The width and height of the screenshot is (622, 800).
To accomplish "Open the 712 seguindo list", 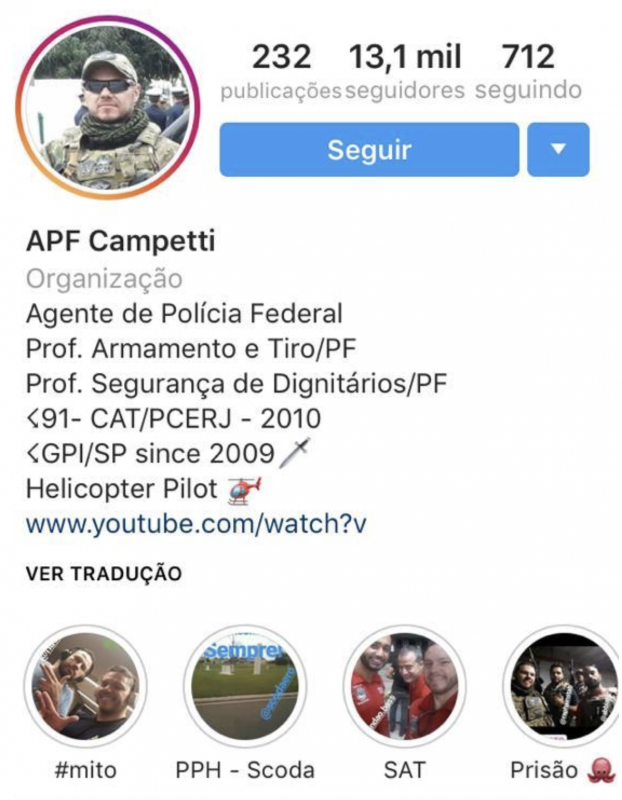I will tap(528, 72).
